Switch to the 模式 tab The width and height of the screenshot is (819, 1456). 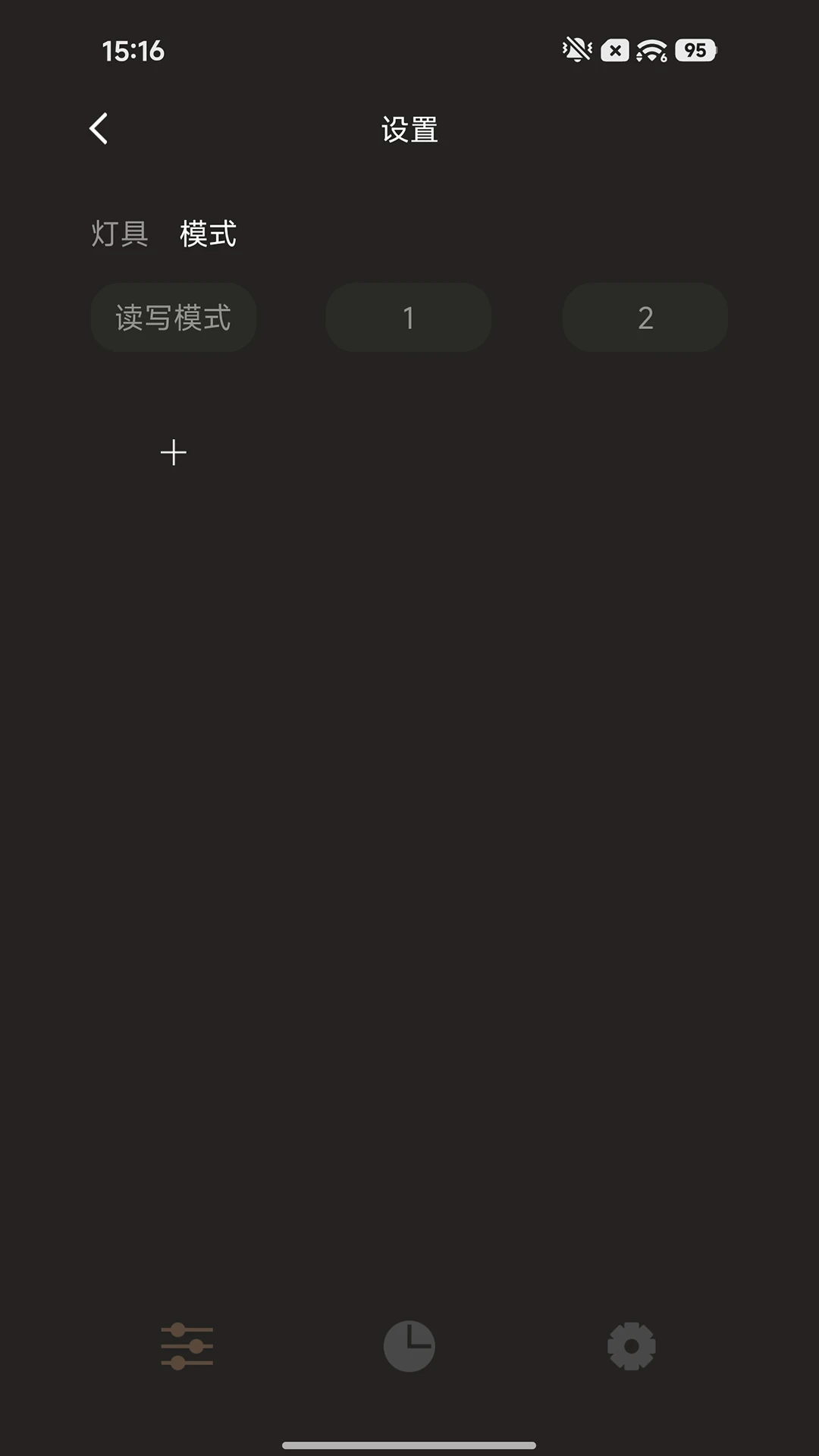point(208,234)
